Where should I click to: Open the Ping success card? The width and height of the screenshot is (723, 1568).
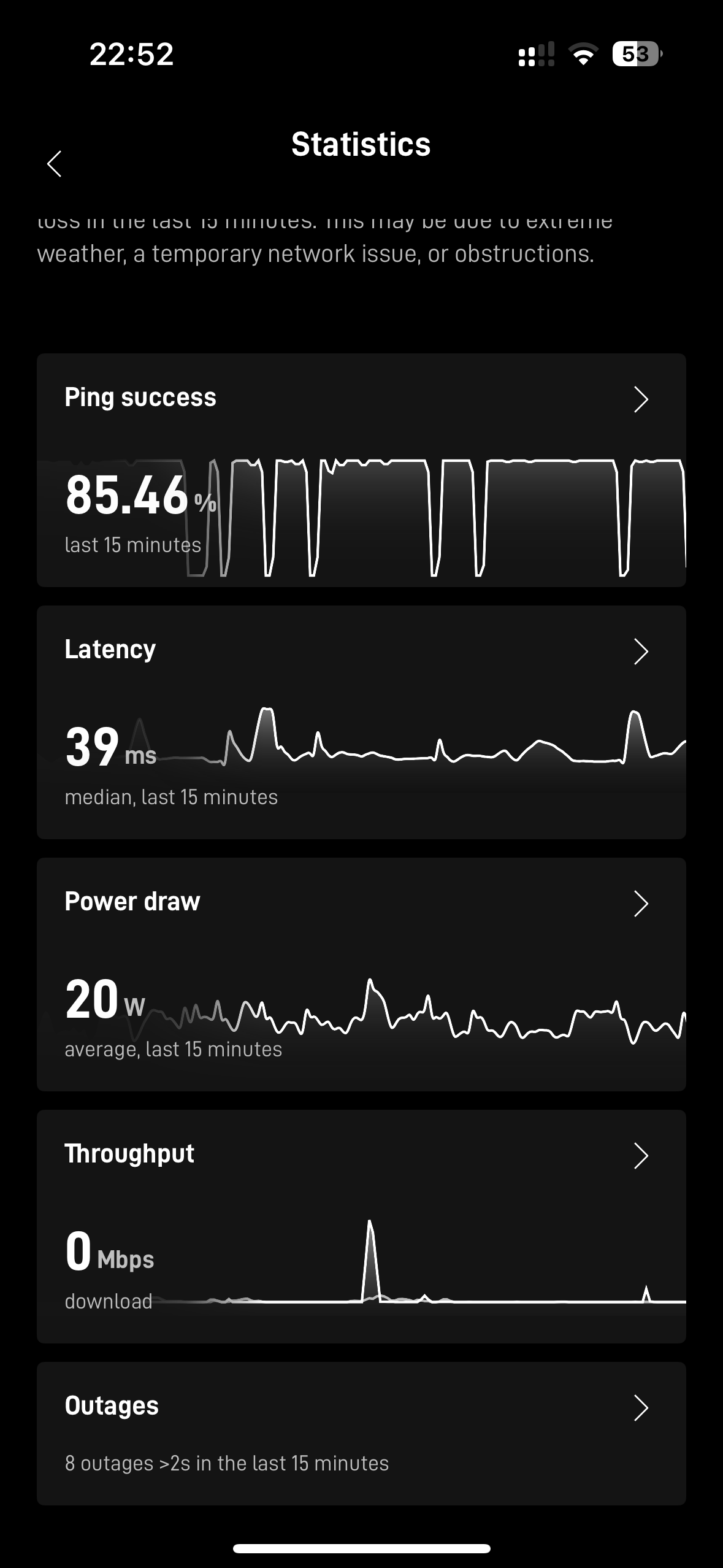(361, 470)
